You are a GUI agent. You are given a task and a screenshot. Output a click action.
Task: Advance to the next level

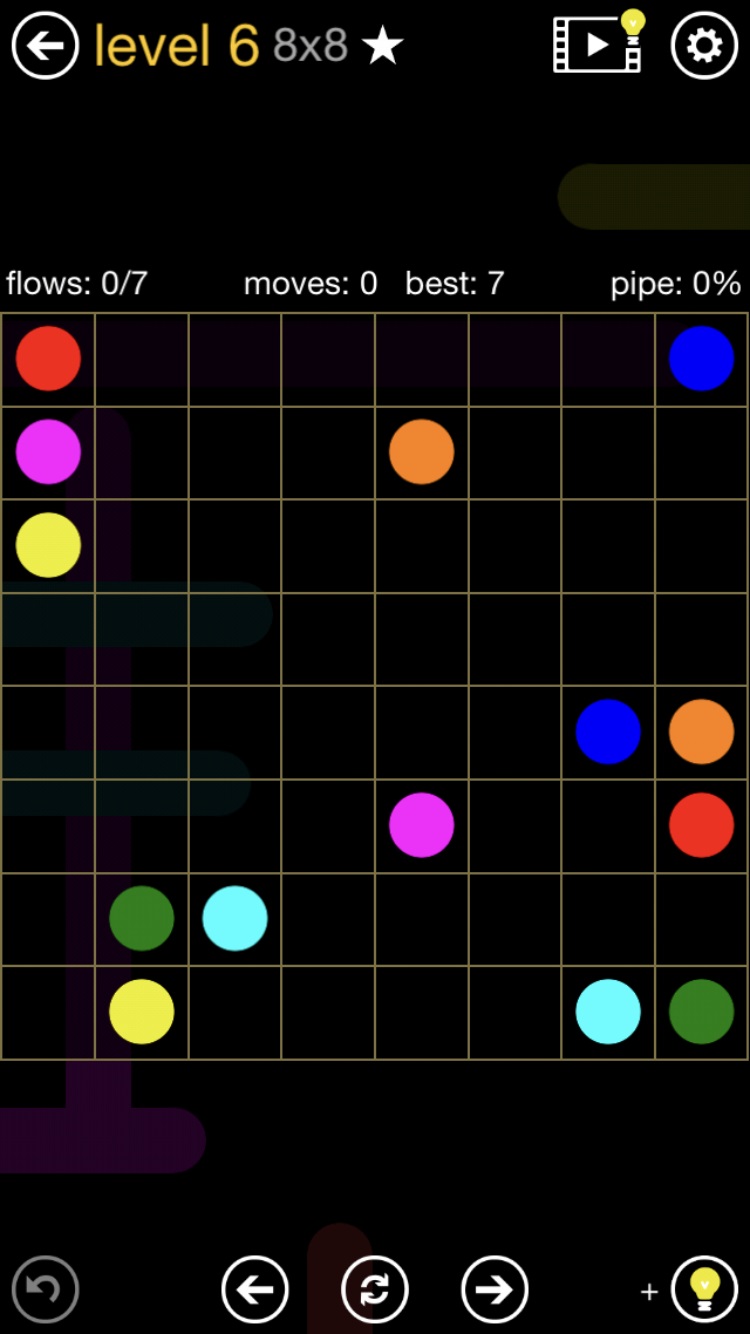click(x=494, y=1289)
